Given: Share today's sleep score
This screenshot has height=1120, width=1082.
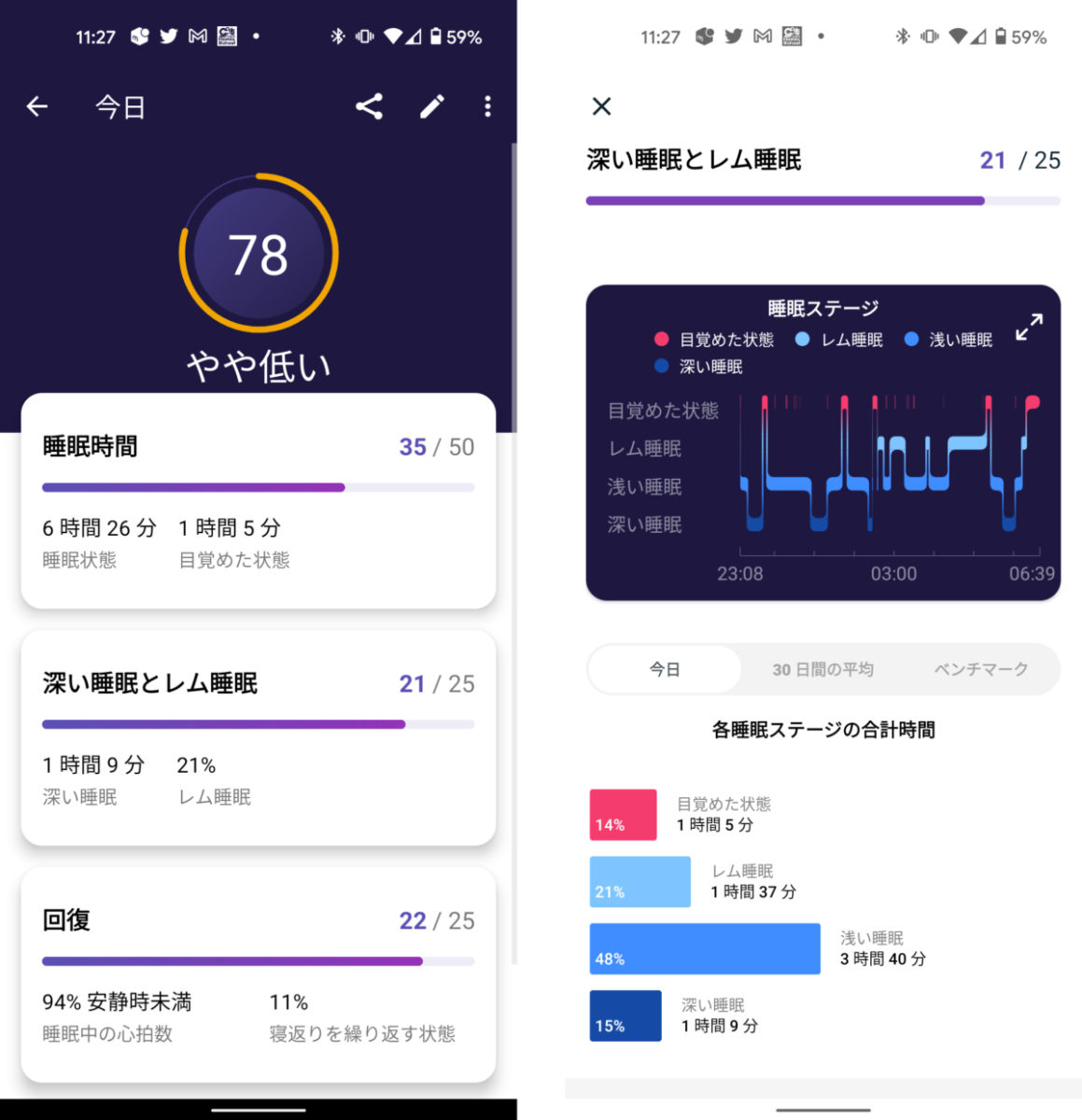Looking at the screenshot, I should coord(369,106).
